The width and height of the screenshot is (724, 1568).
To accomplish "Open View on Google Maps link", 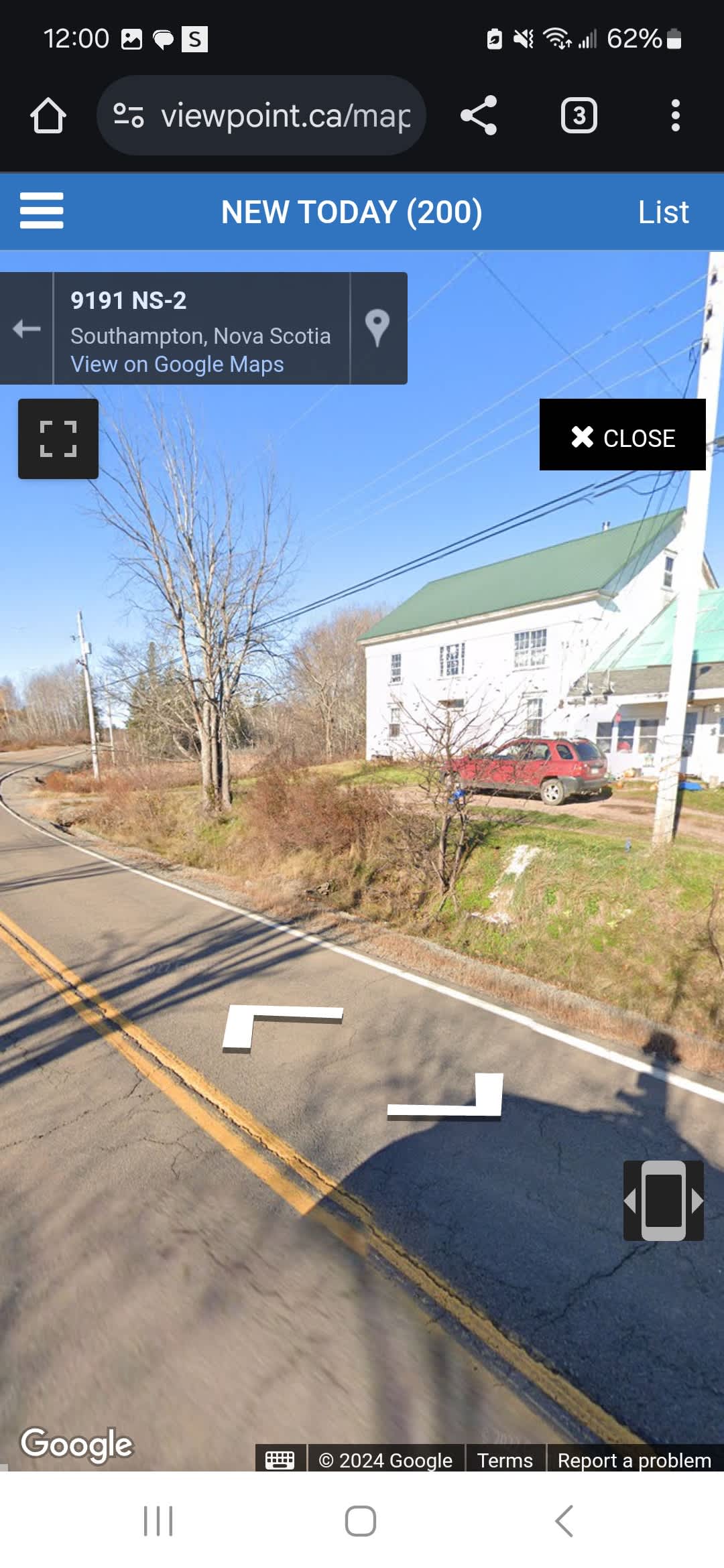I will coord(177,365).
